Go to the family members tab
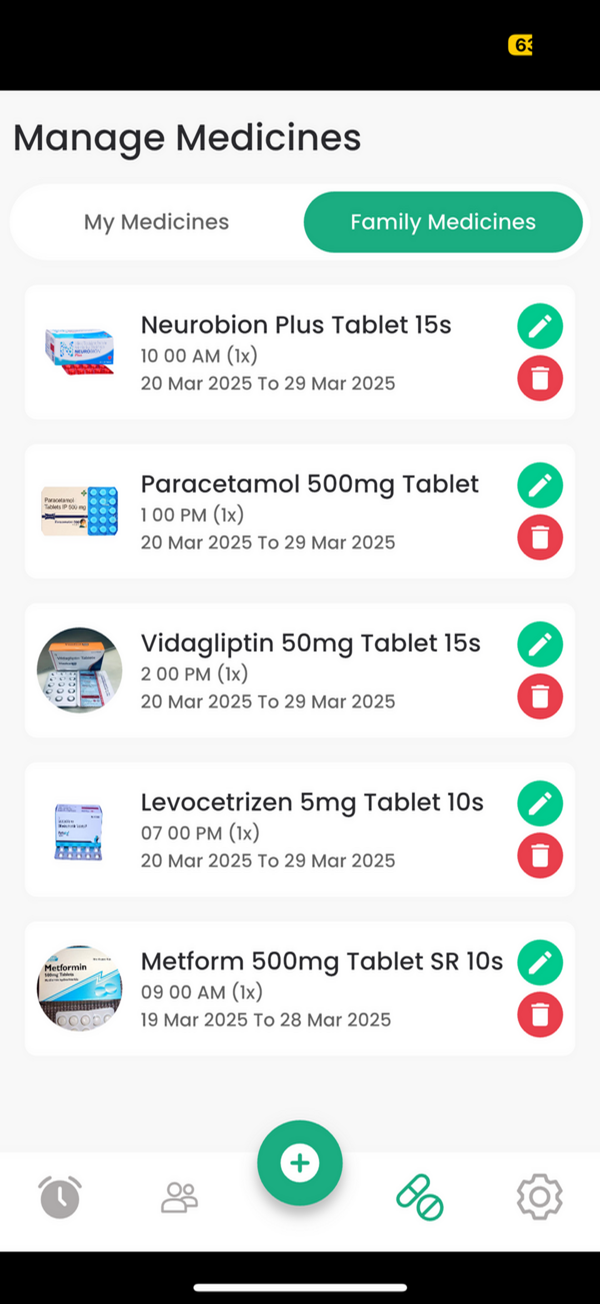The height and width of the screenshot is (1304, 600). [180, 1197]
